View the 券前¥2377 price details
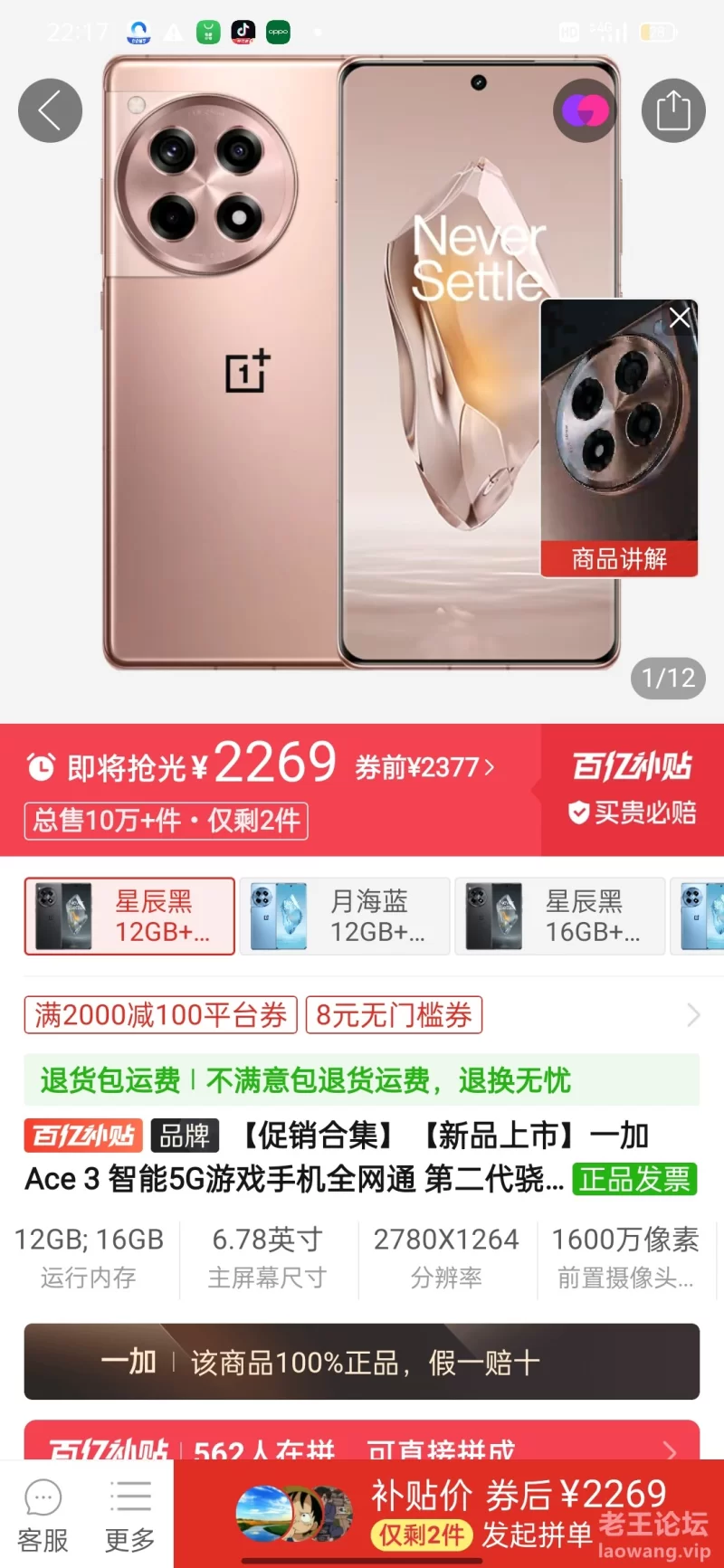This screenshot has height=1568, width=724. tap(424, 767)
